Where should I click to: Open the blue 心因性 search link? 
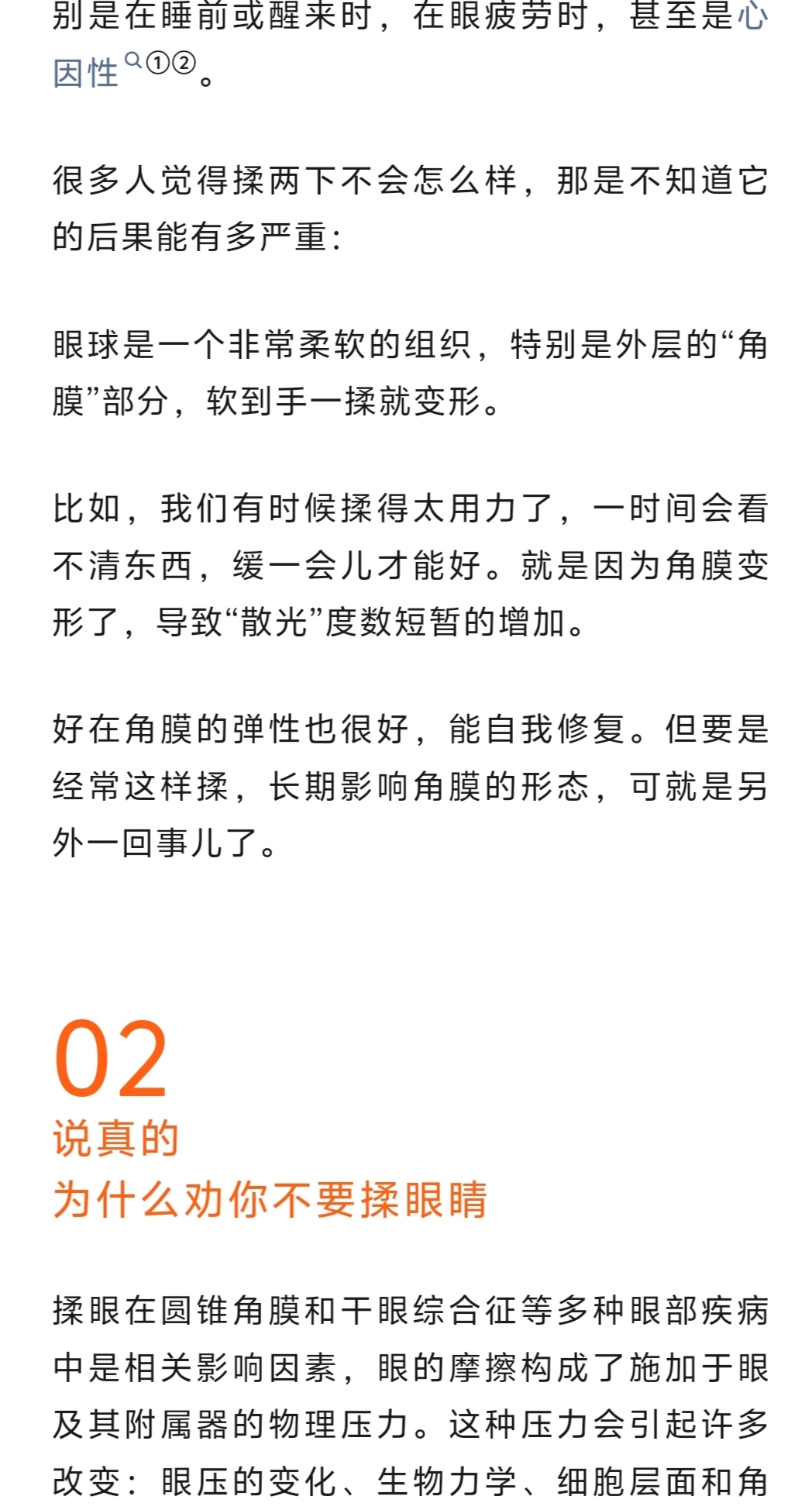(85, 74)
